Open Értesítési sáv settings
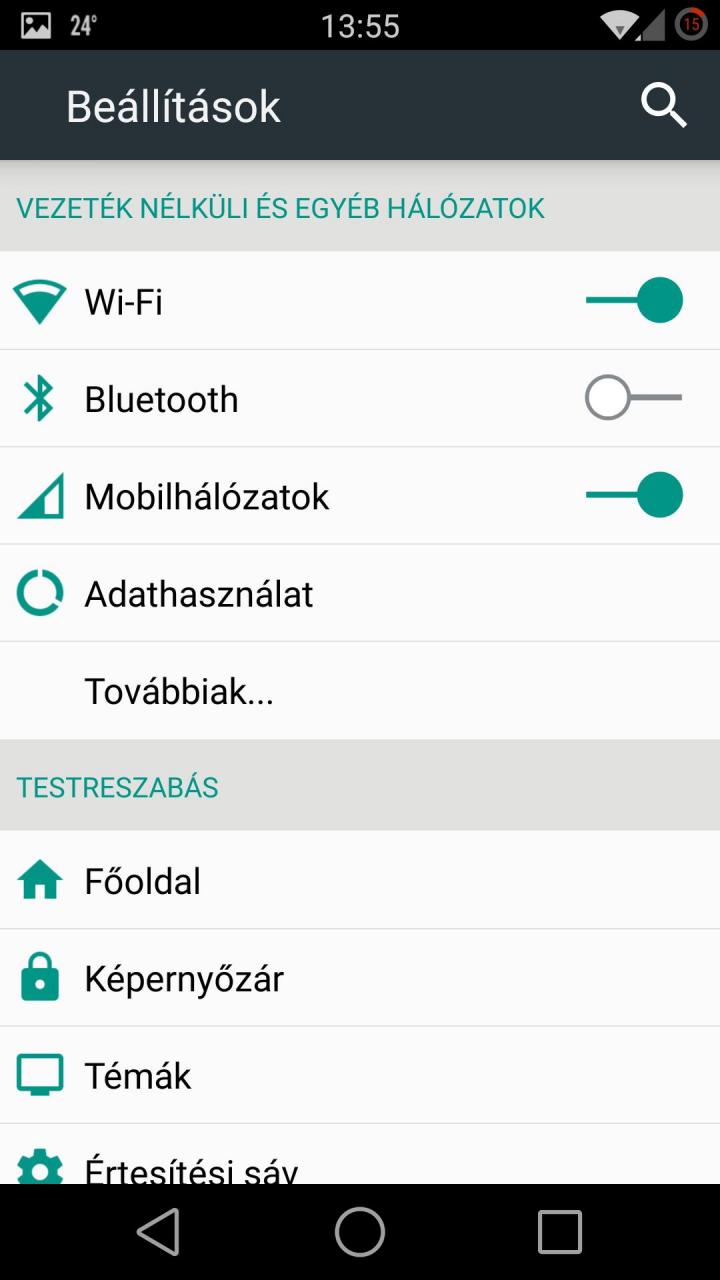The width and height of the screenshot is (720, 1280). [360, 1155]
